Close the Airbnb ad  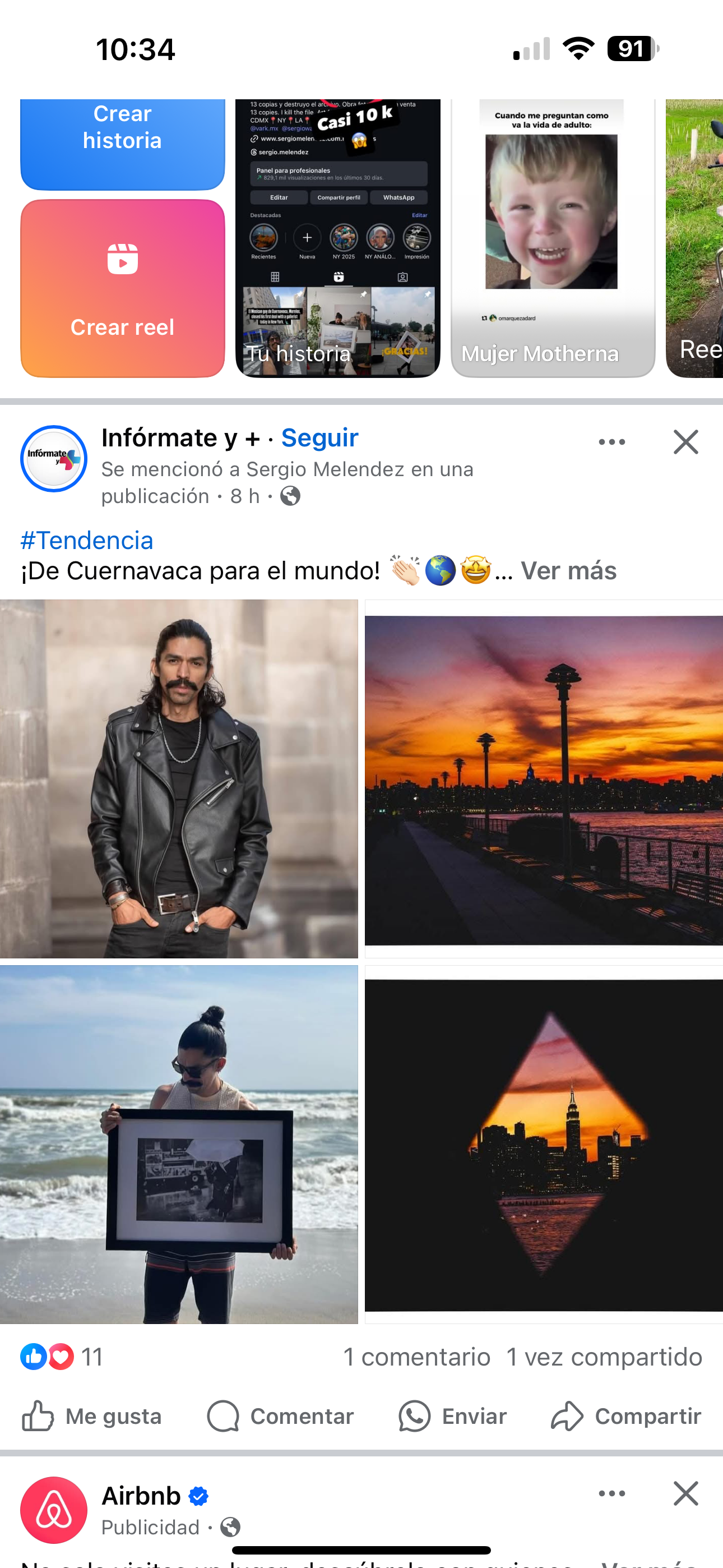685,1493
